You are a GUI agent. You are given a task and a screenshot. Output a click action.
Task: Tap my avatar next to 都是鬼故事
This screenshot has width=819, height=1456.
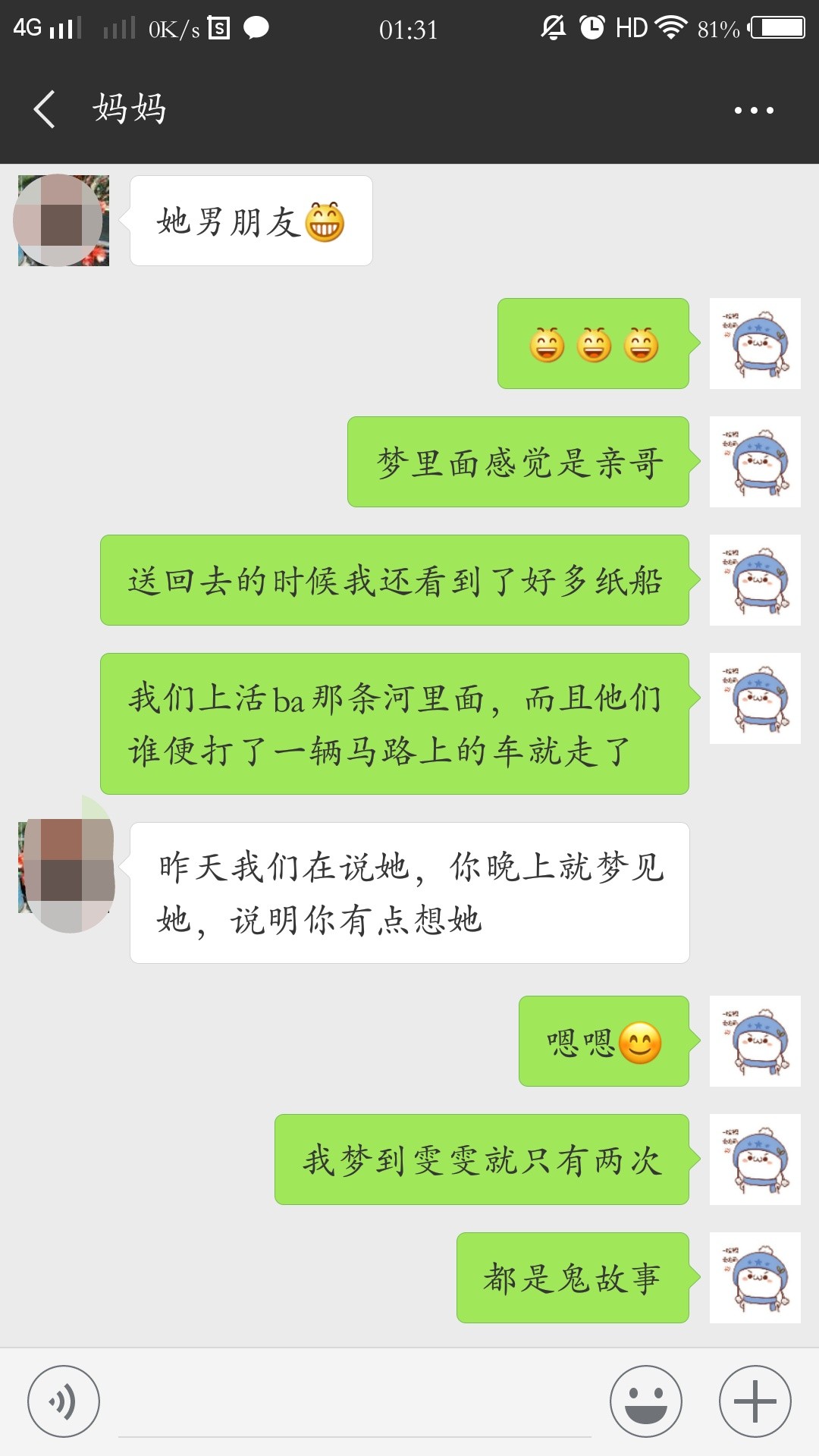pyautogui.click(x=755, y=1278)
